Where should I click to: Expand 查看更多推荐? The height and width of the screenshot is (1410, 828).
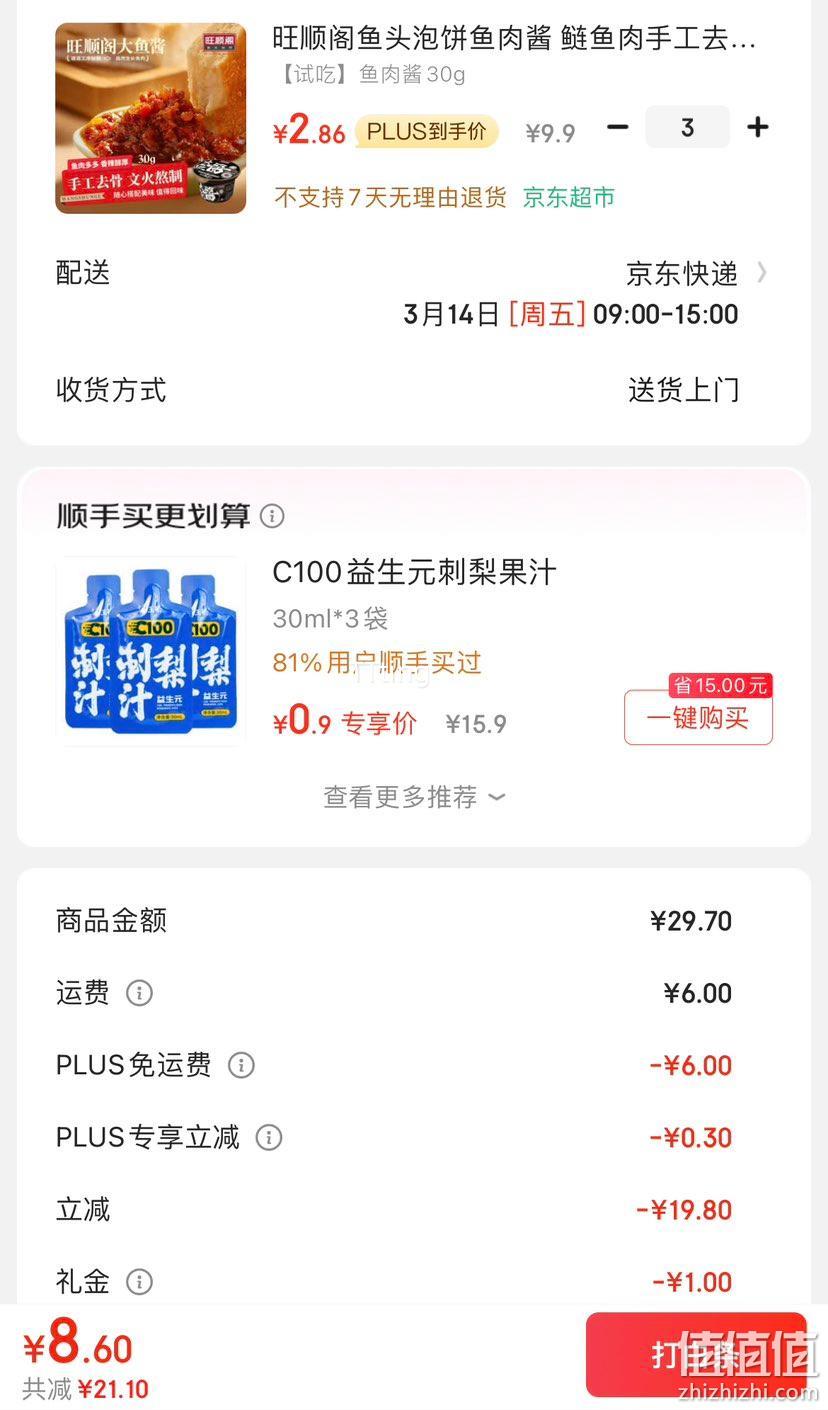414,797
